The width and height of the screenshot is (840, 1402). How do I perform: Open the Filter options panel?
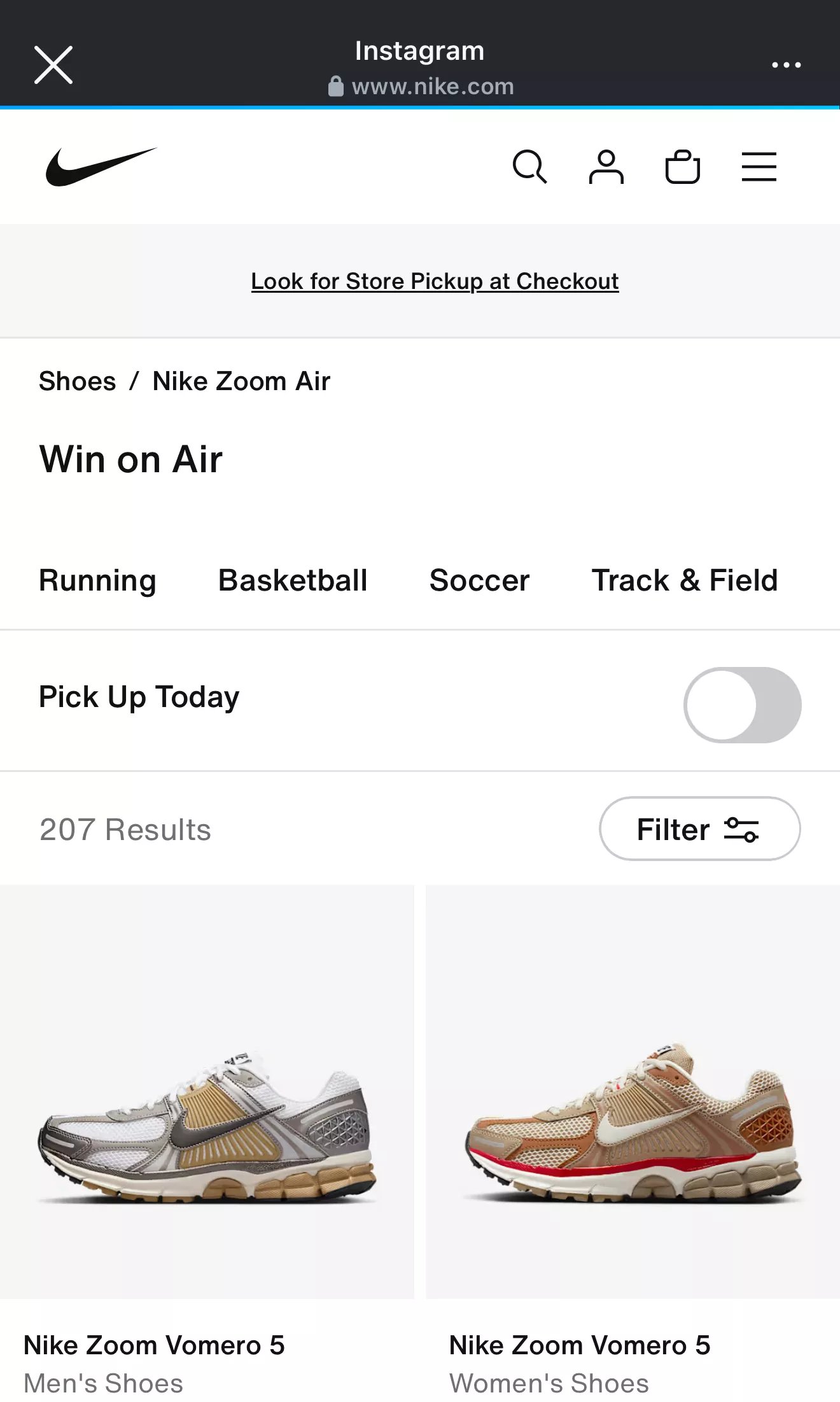click(x=699, y=829)
